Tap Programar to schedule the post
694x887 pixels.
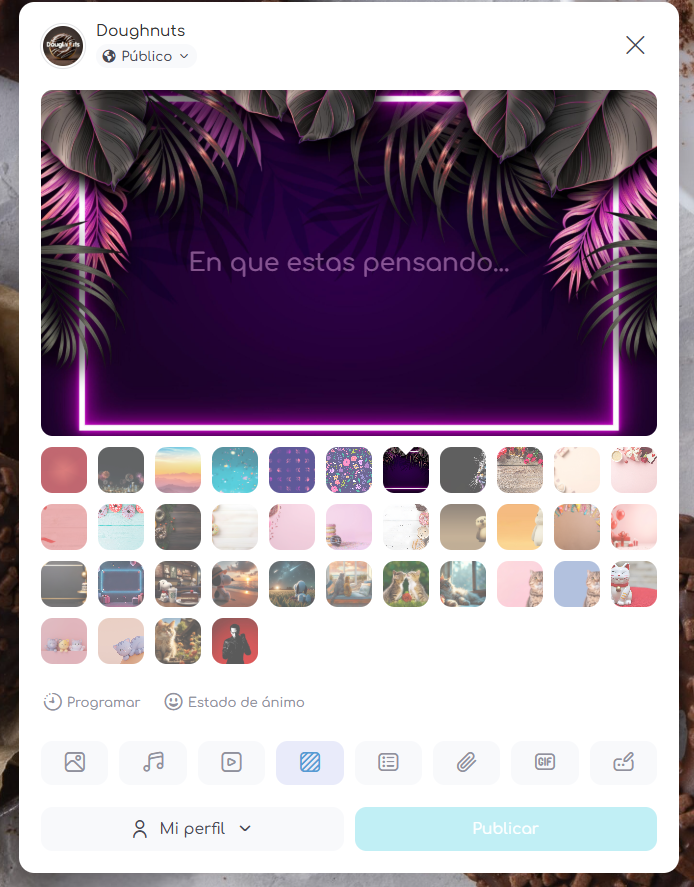click(x=92, y=702)
